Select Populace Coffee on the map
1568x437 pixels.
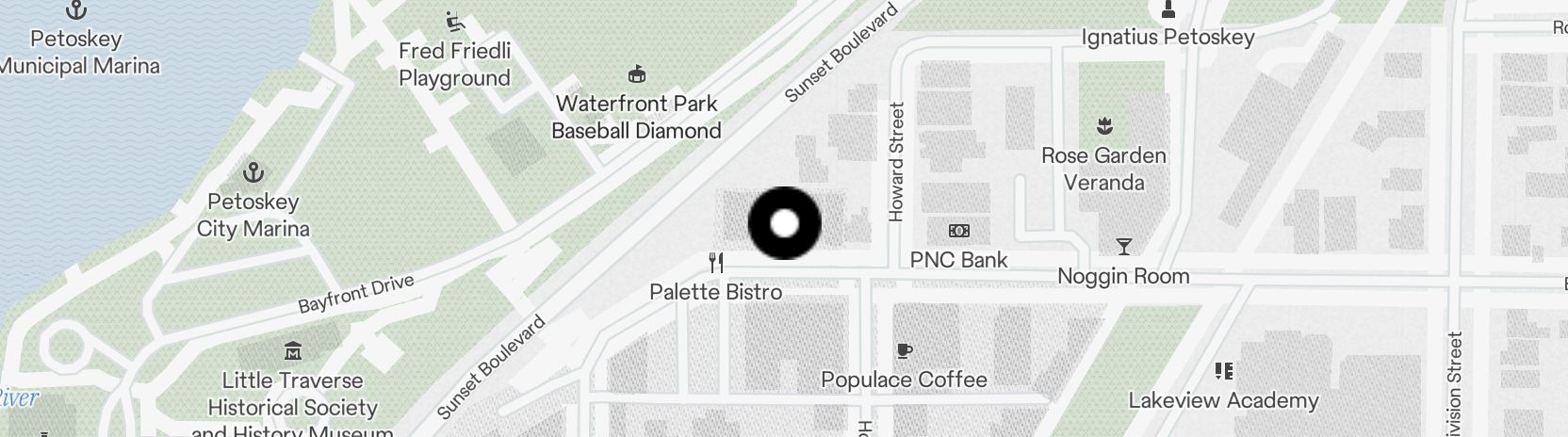point(904,351)
